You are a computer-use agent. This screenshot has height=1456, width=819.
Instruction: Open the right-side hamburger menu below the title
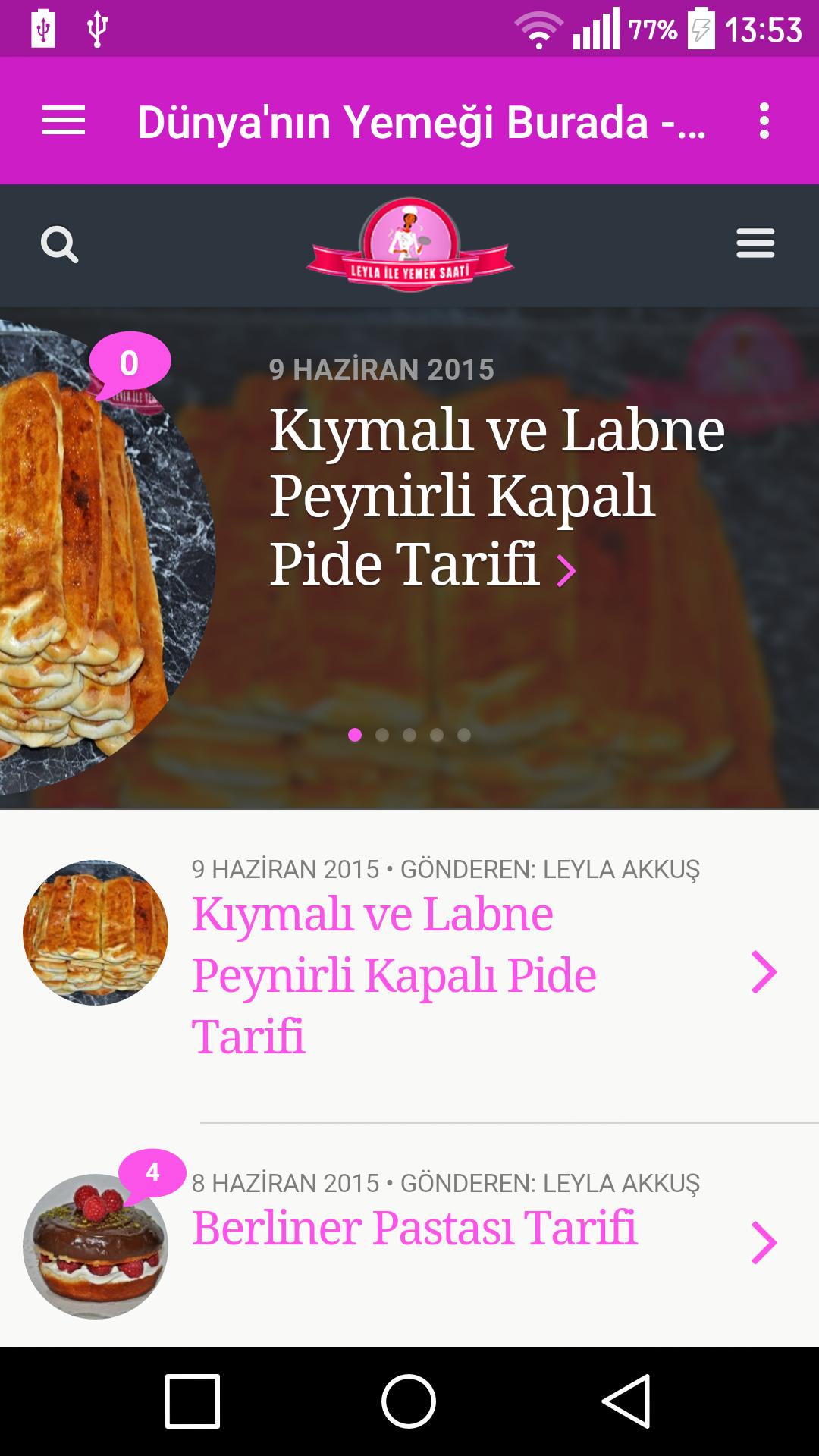coord(755,244)
